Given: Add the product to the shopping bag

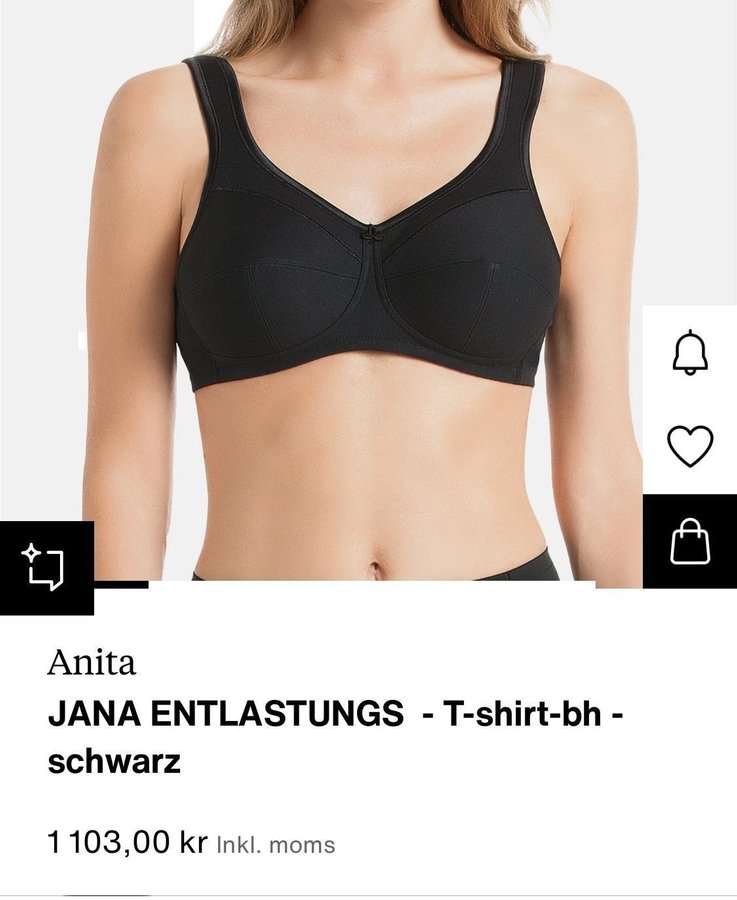Looking at the screenshot, I should point(689,541).
